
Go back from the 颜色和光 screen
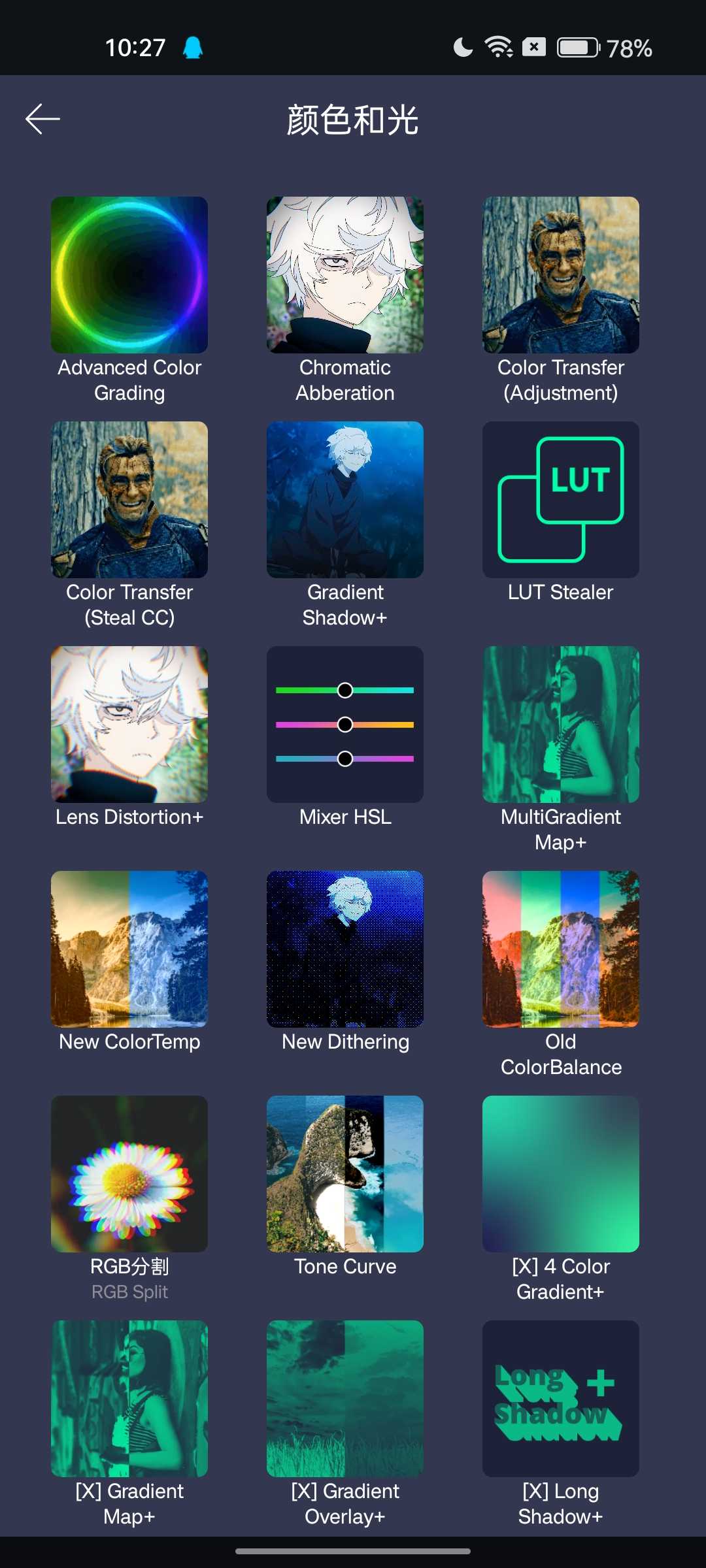click(x=43, y=119)
